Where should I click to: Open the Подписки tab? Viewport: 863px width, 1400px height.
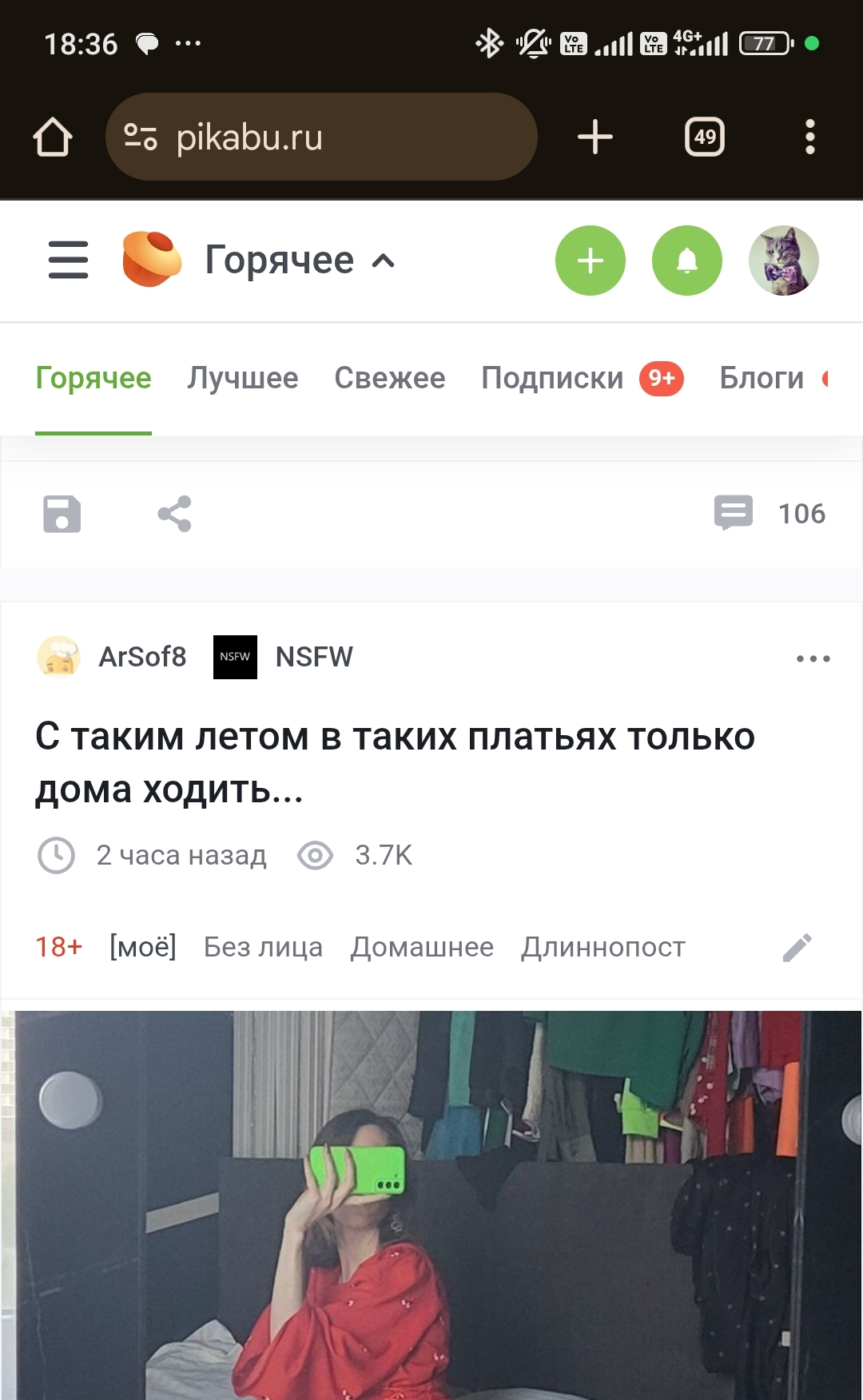(552, 378)
